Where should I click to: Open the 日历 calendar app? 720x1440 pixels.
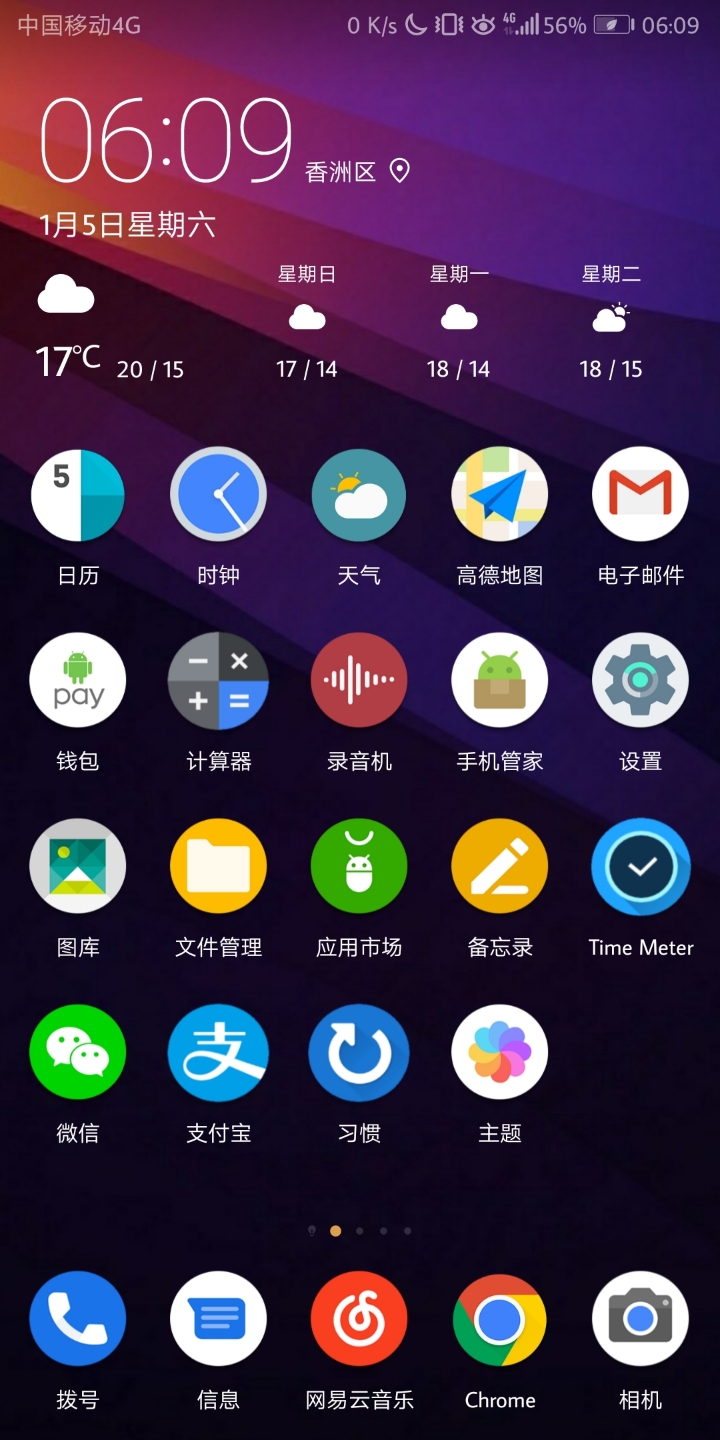point(78,495)
